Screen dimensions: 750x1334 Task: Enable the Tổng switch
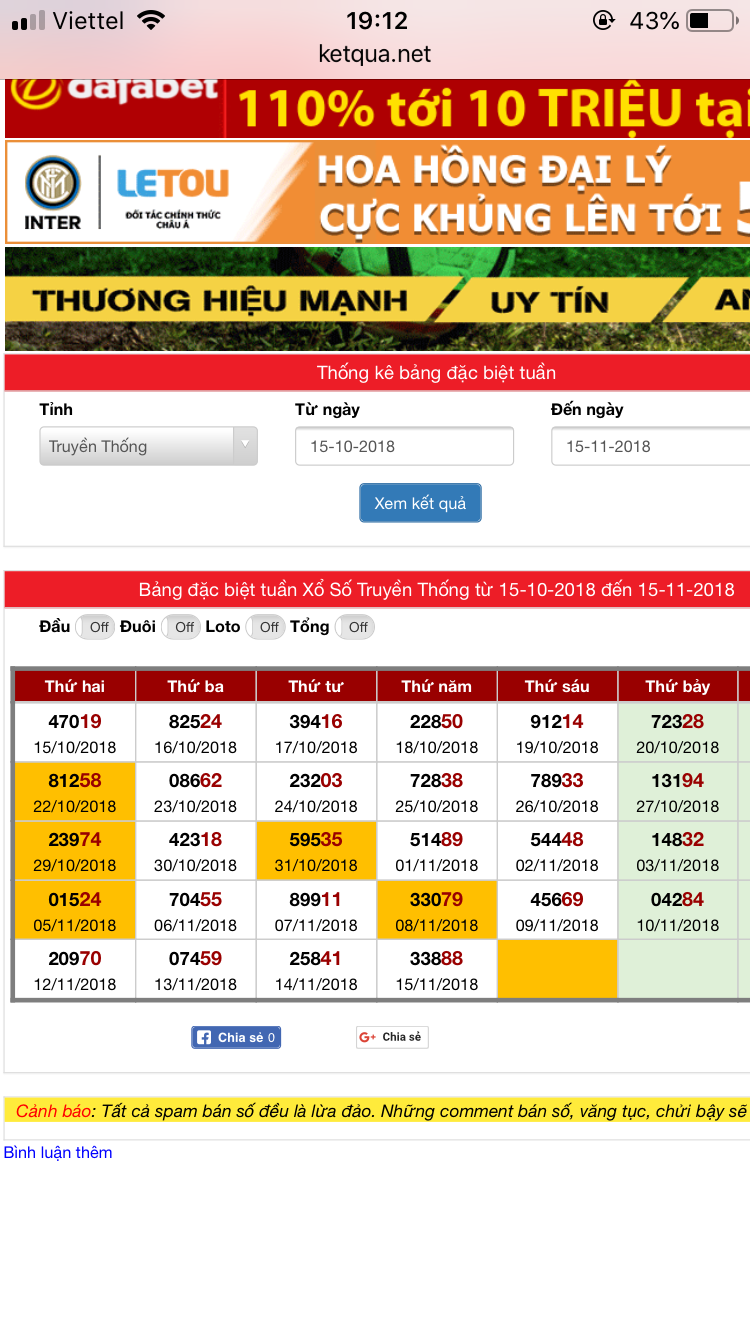point(355,627)
